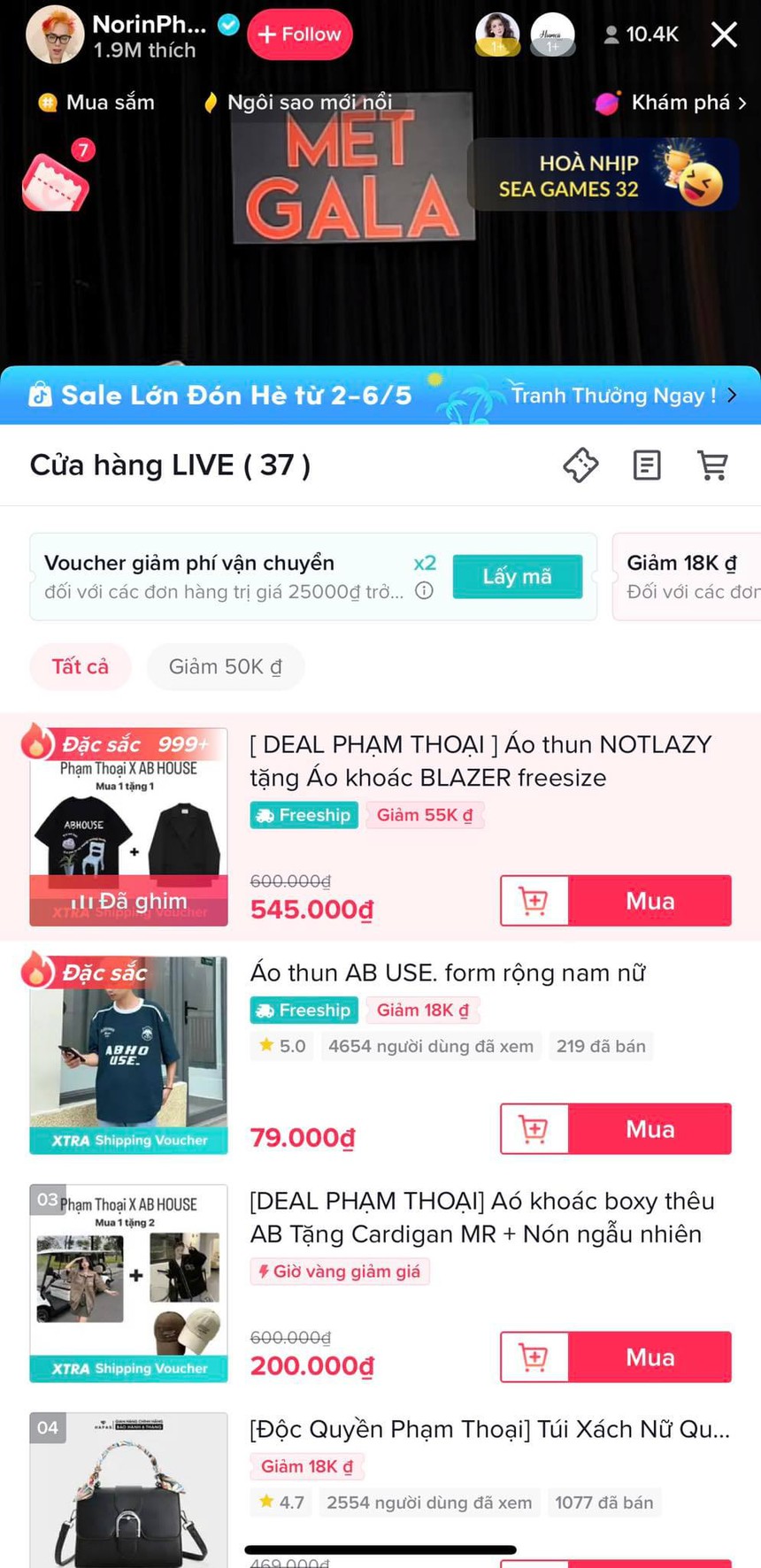Click NorinPh's blue verified badge
The image size is (761, 1568).
pos(228,26)
